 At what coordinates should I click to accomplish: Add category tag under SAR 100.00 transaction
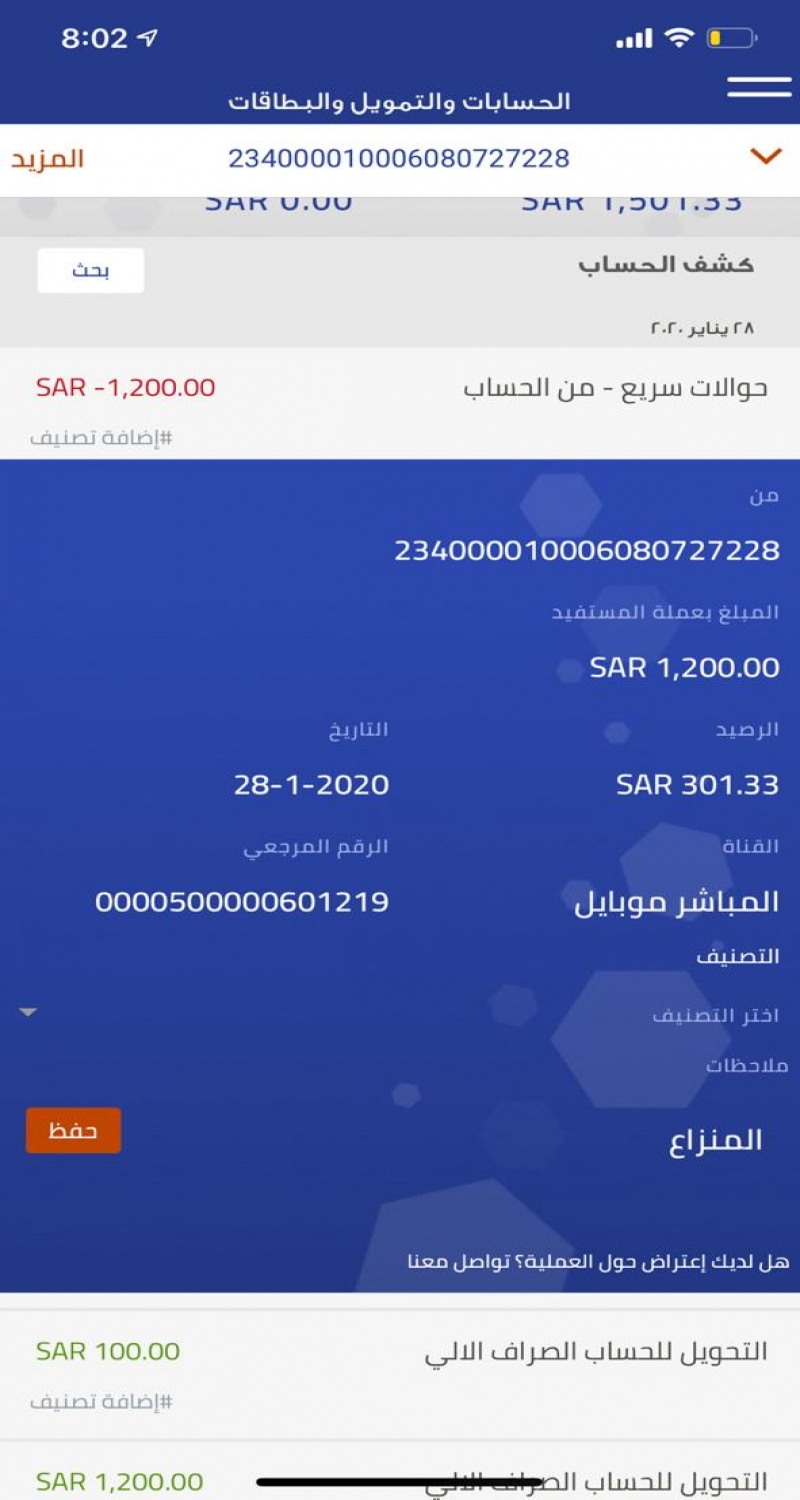[x=101, y=1402]
